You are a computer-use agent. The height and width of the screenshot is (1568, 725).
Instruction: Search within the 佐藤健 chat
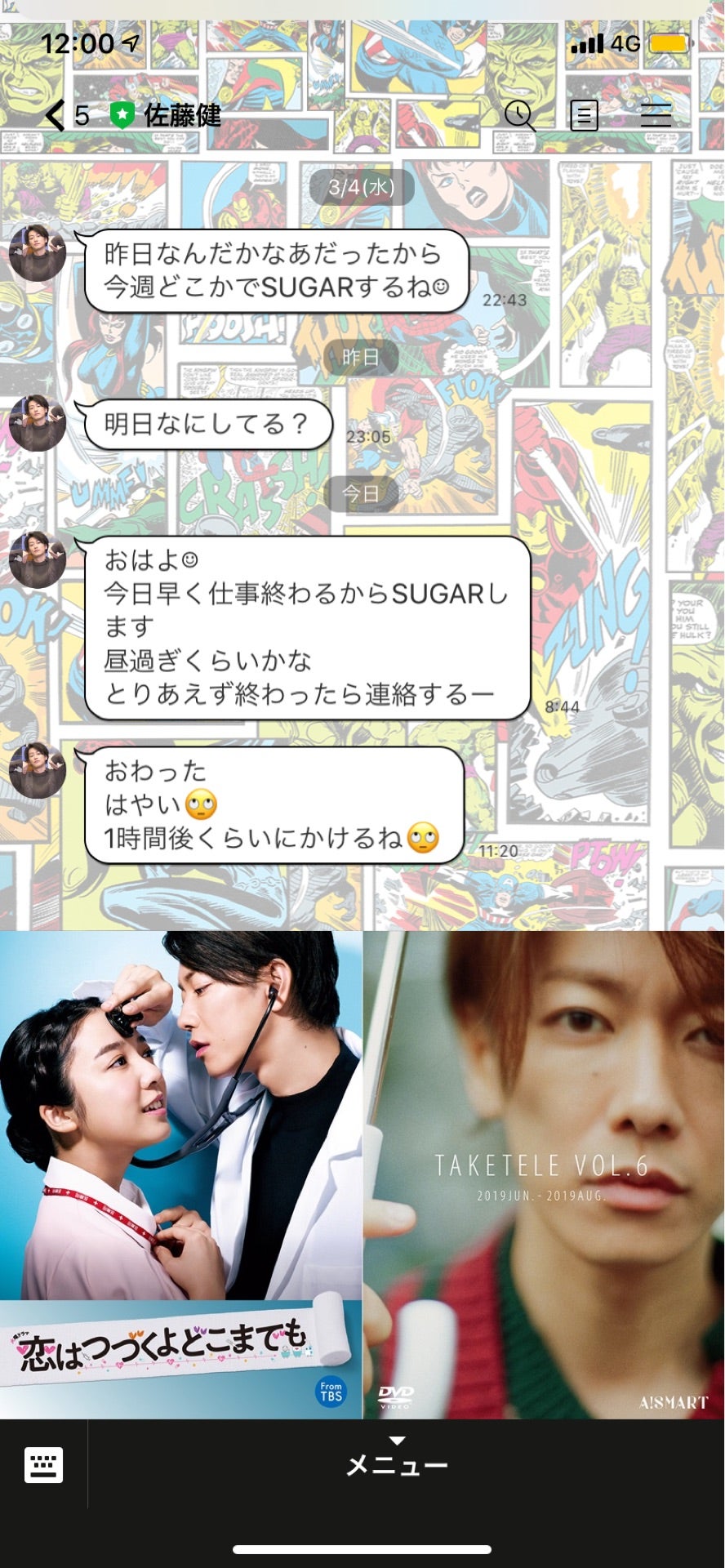pos(519,115)
